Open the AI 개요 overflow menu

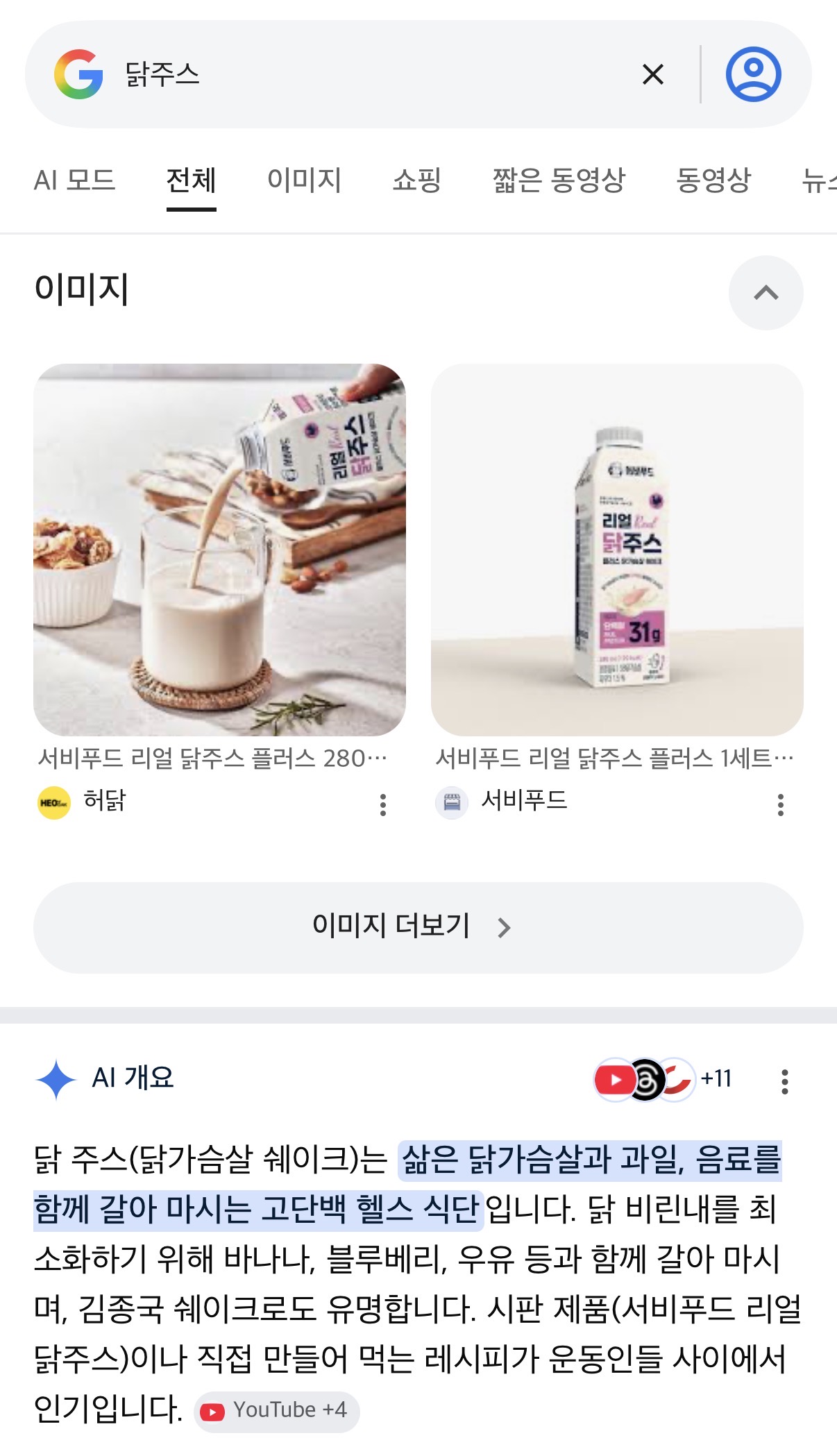coord(784,1081)
